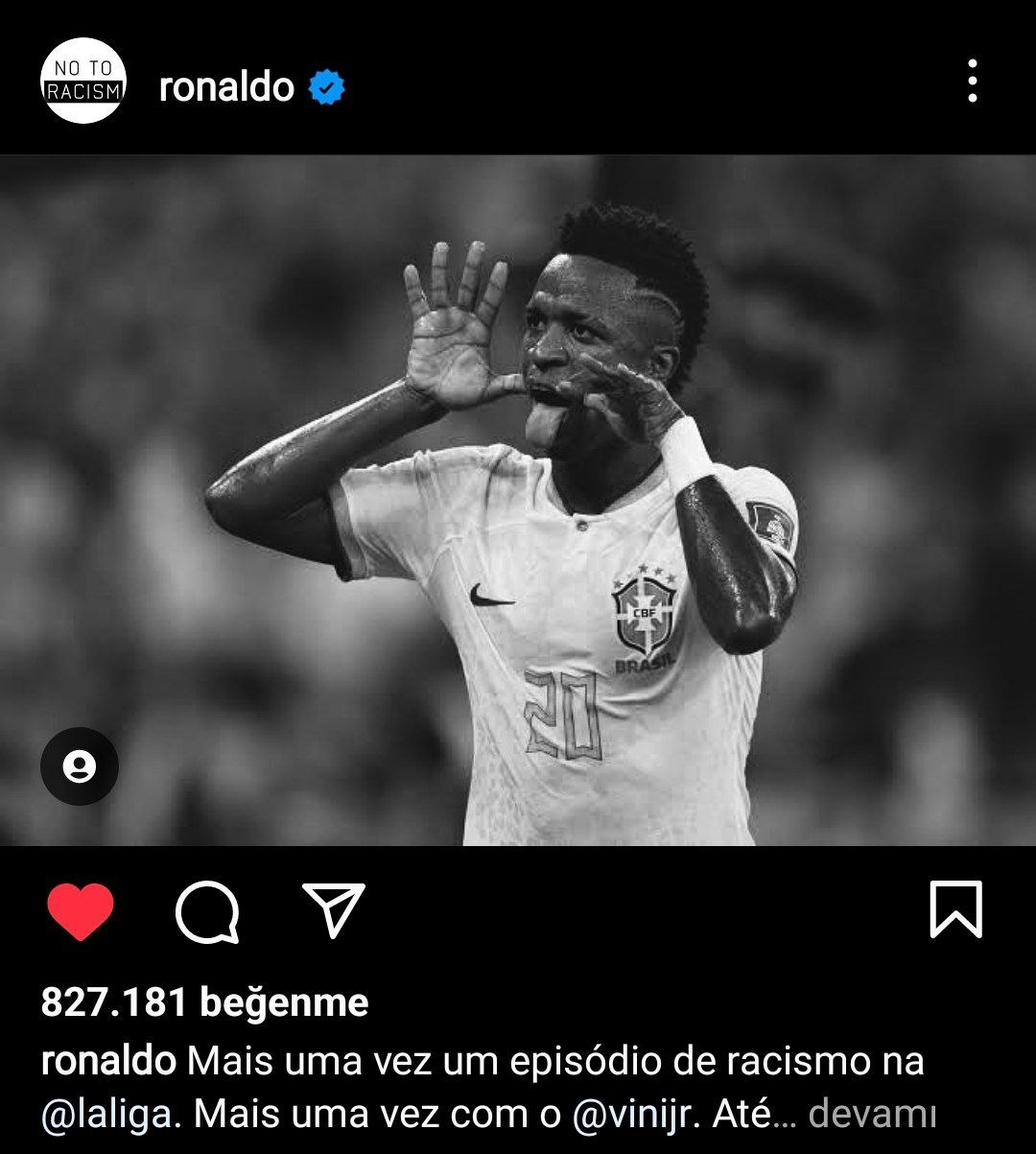The width and height of the screenshot is (1036, 1154).
Task: View the 827.181 beğenme likes list
Action: [x=204, y=1003]
